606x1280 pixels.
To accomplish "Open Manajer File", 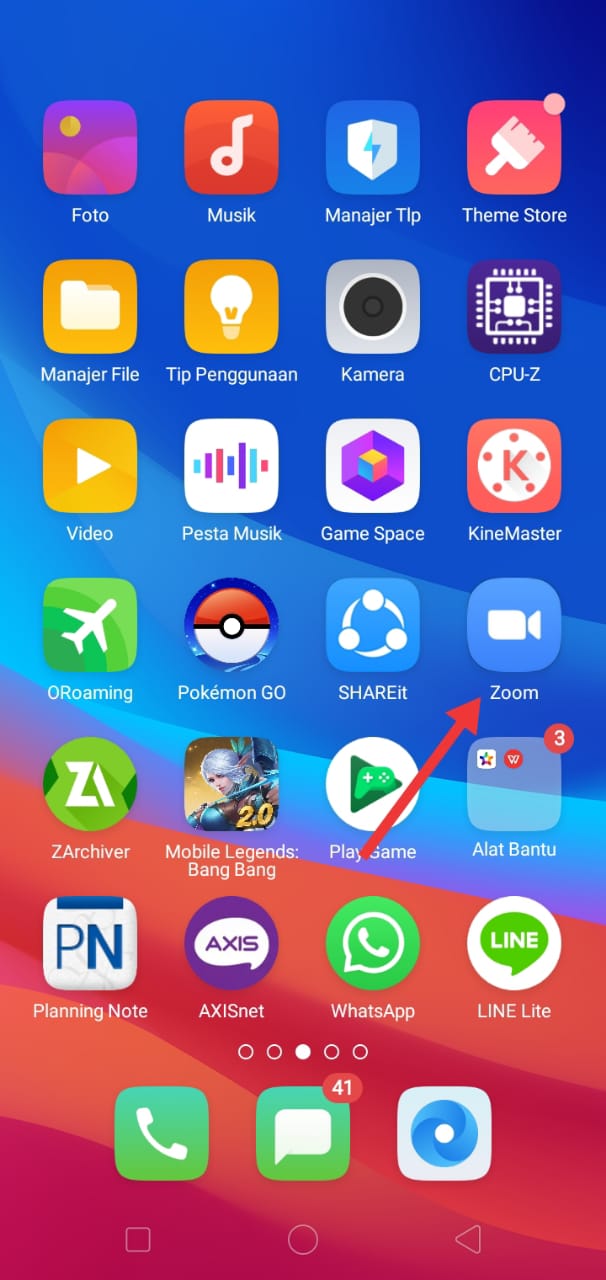I will point(90,307).
